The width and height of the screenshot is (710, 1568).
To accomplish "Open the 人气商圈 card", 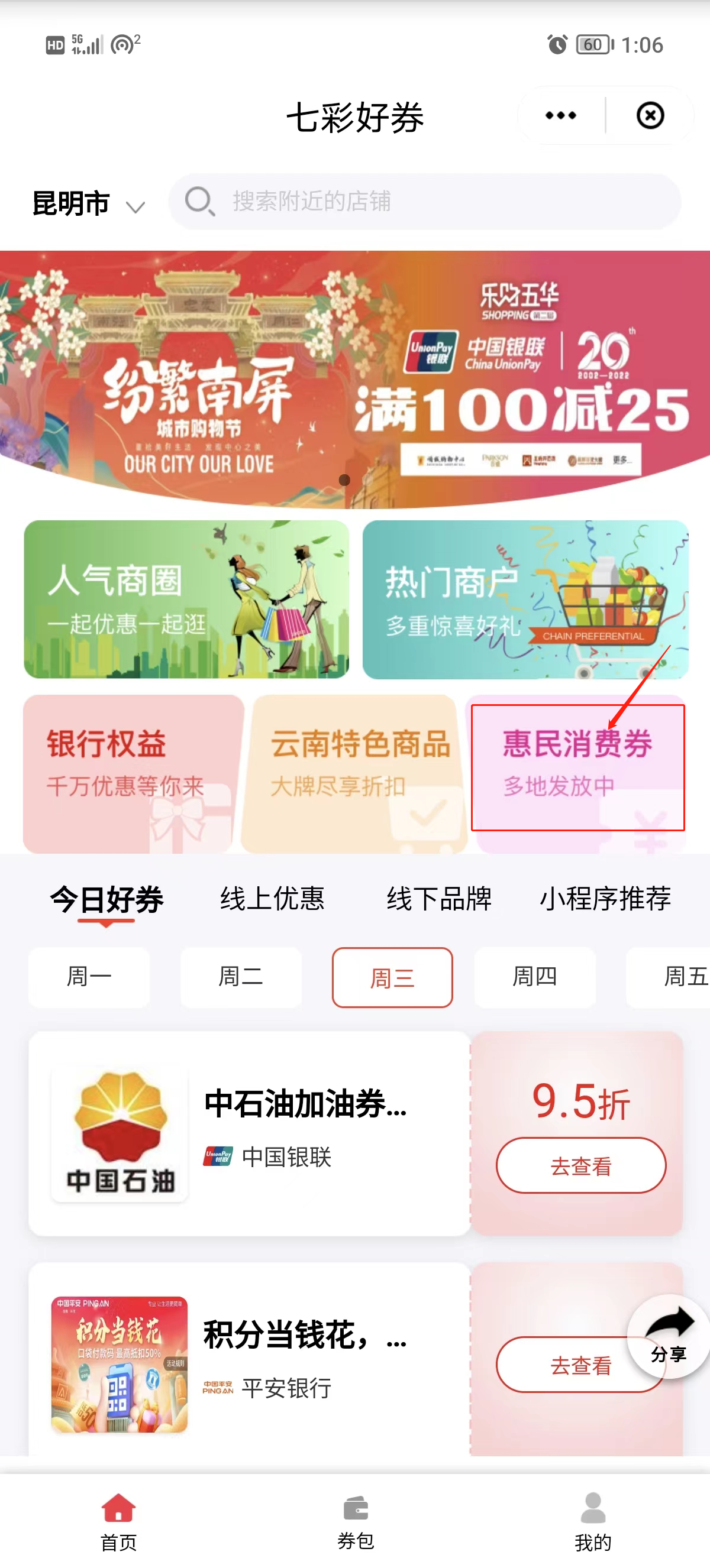I will [186, 599].
